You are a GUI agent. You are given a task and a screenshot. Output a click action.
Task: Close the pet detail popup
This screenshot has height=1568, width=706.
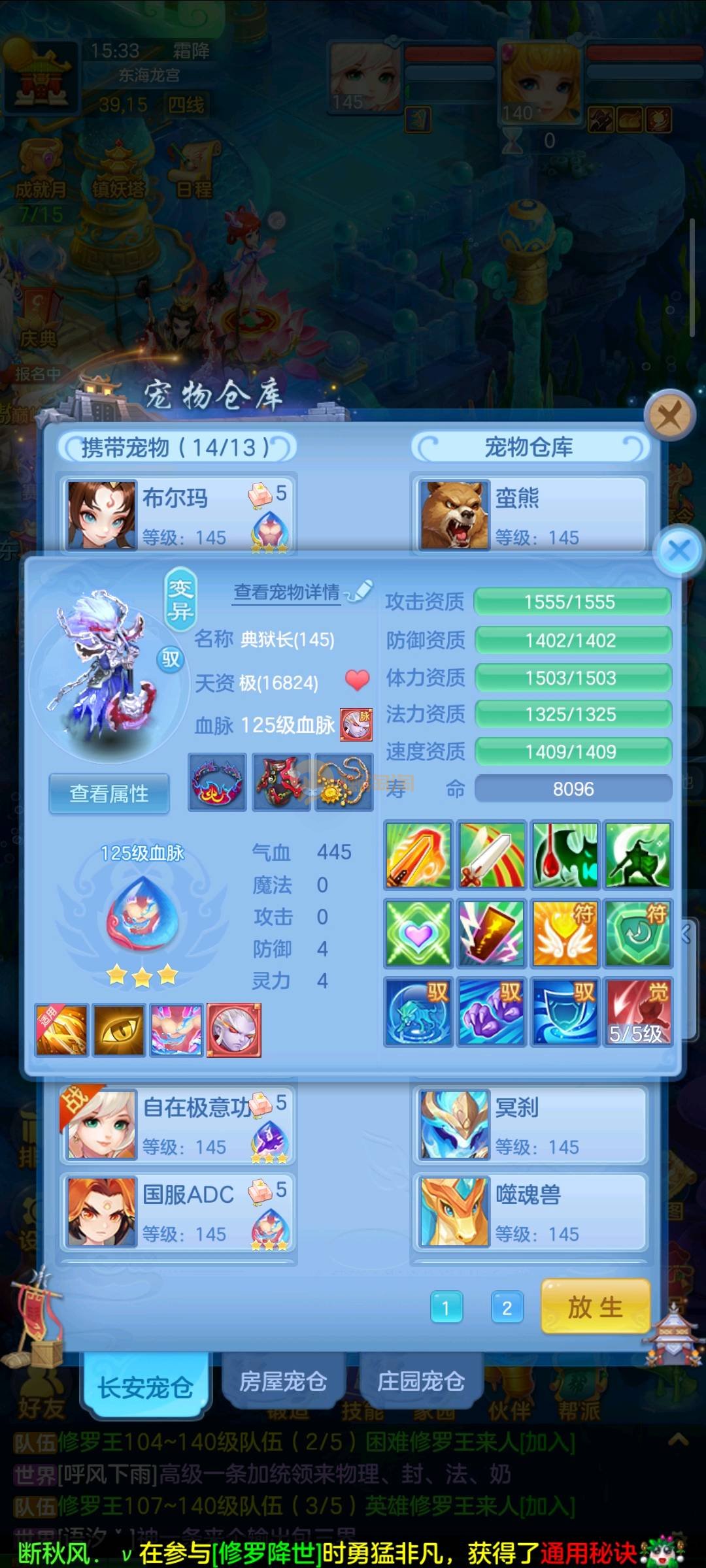[679, 551]
